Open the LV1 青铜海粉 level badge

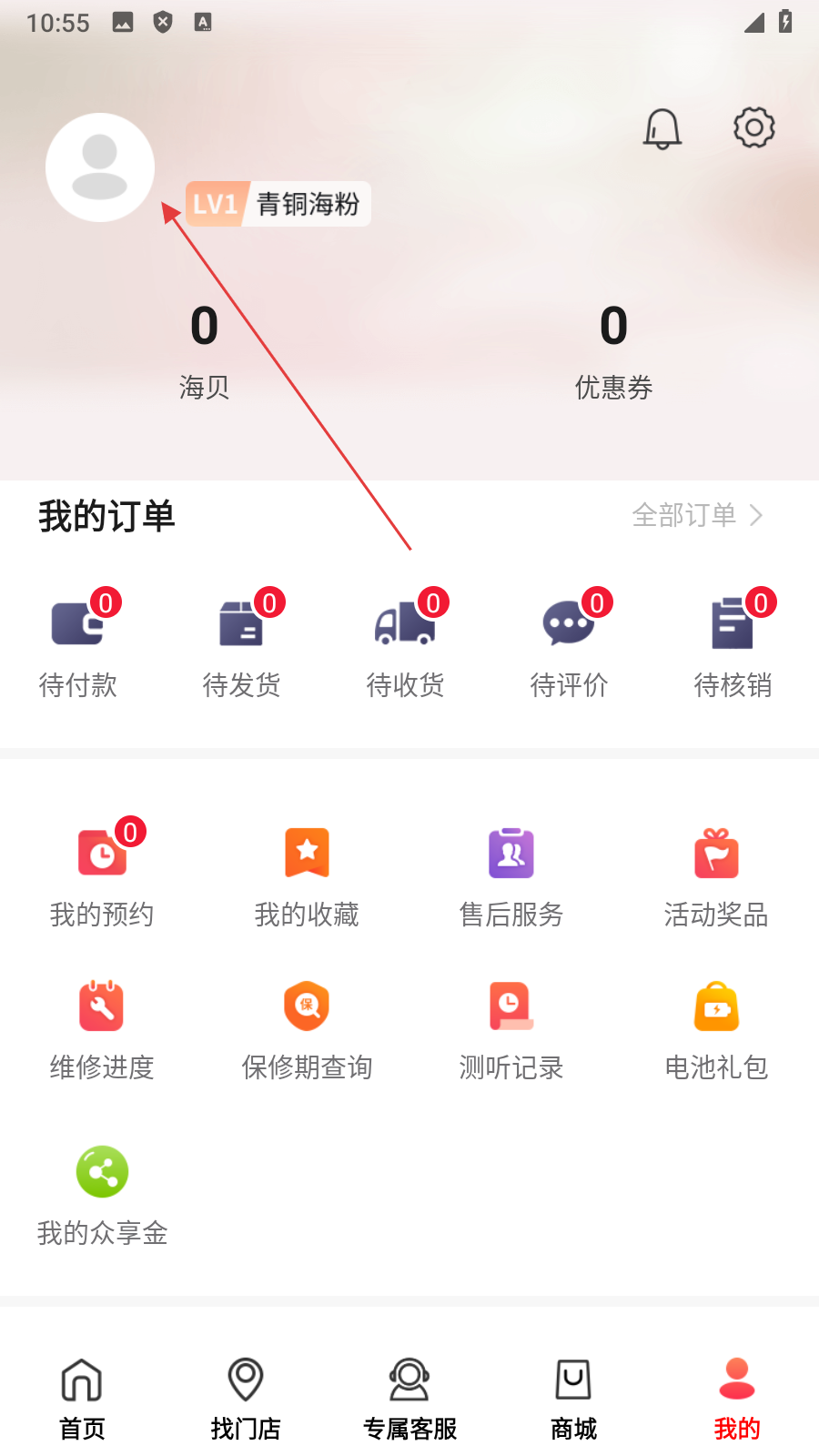pos(278,204)
